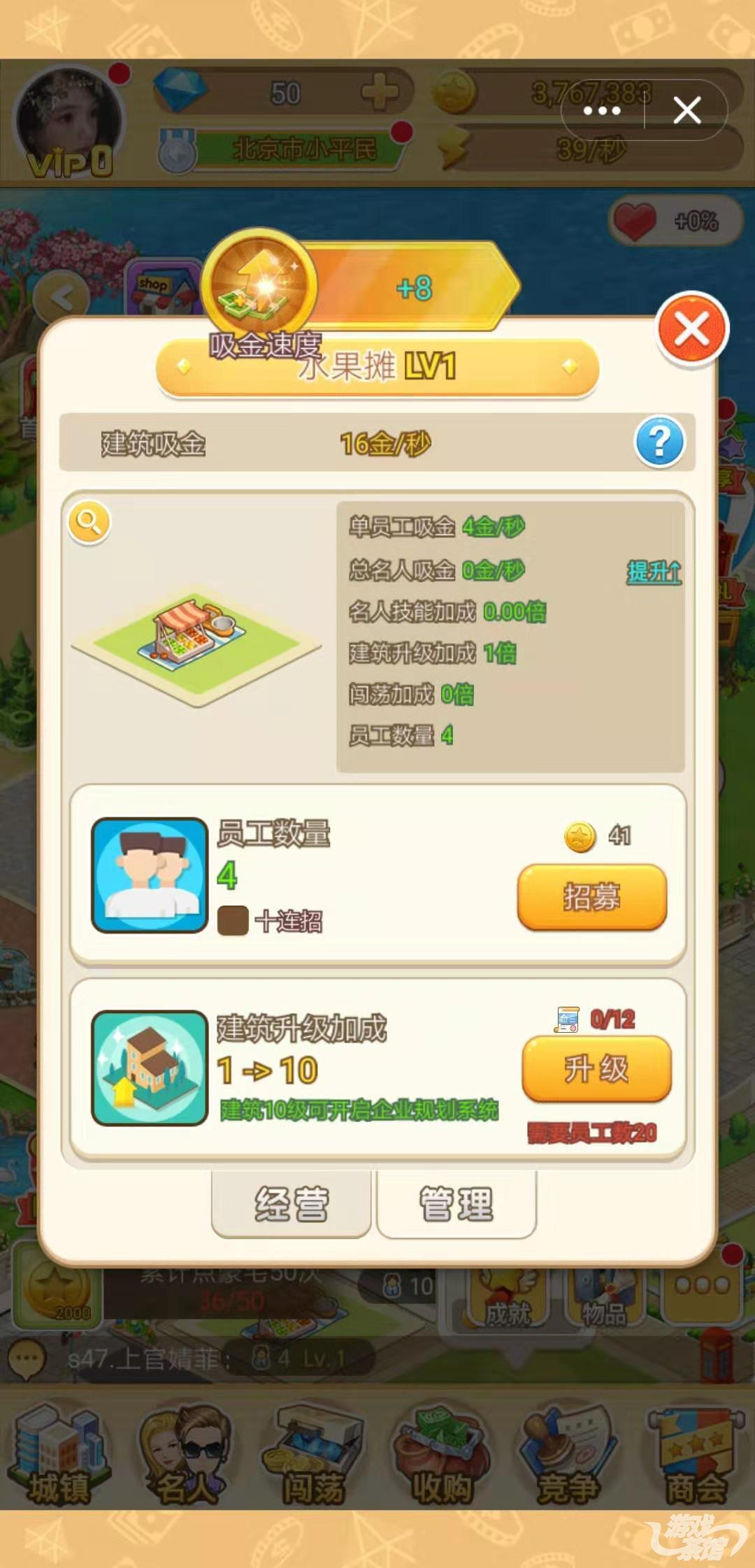Open the mini program overflow menu
The height and width of the screenshot is (1568, 755).
[602, 110]
